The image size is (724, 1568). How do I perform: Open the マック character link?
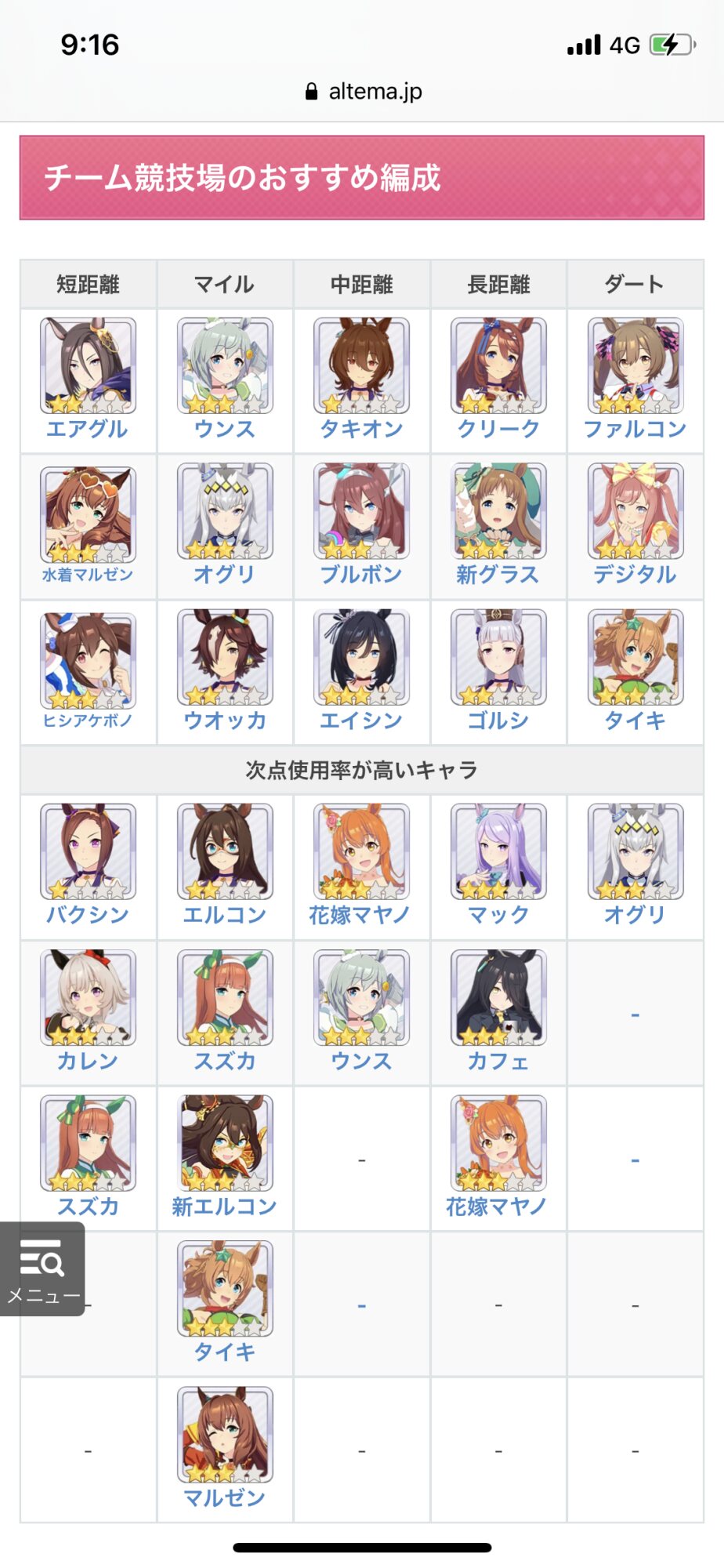click(x=498, y=914)
